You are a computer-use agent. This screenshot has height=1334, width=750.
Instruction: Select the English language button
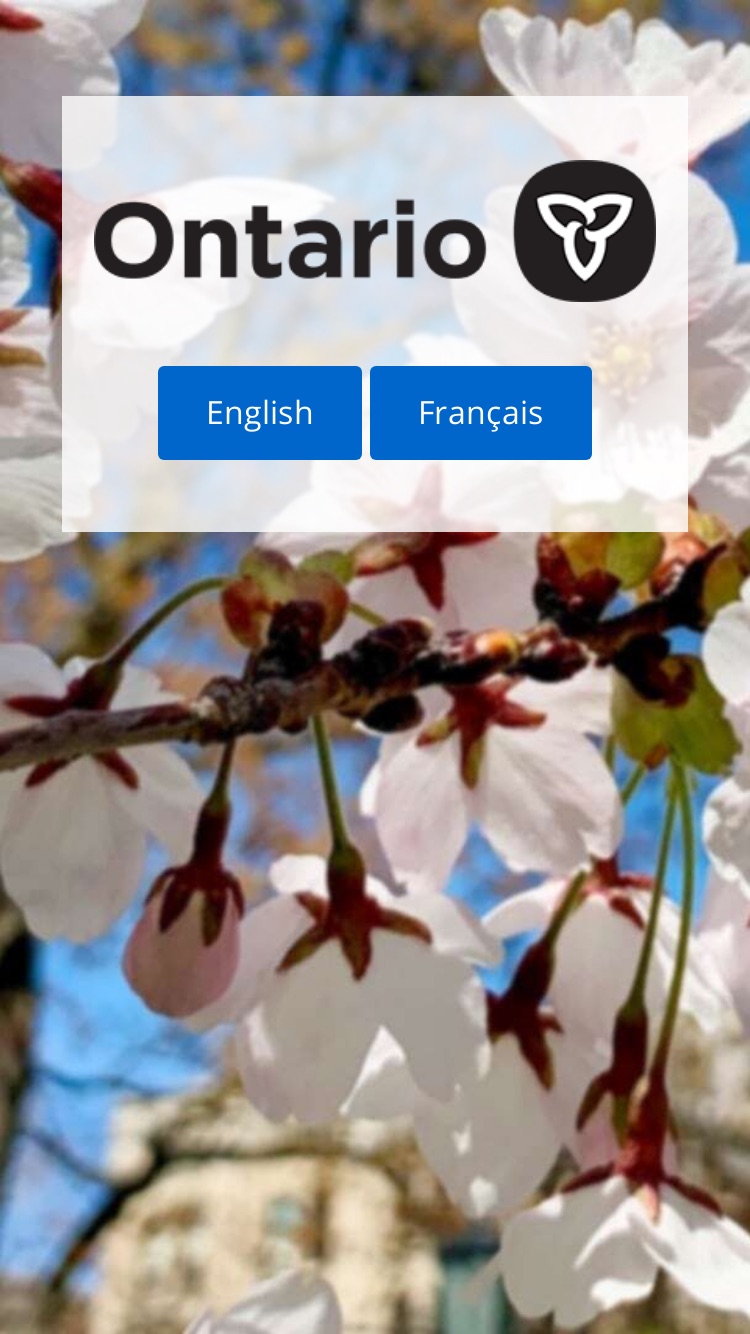[x=260, y=413]
